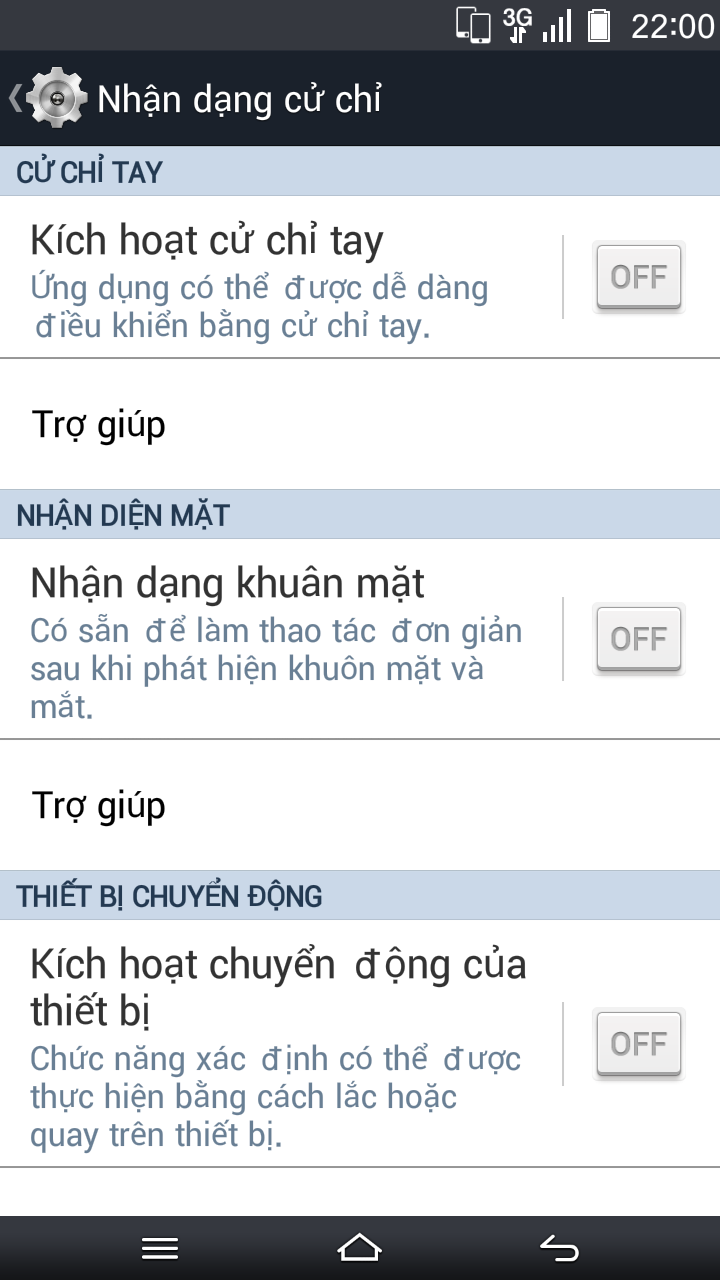The height and width of the screenshot is (1280, 720).
Task: Turn on Kích hoạt chuyển động của thiết bị
Action: pos(638,1043)
